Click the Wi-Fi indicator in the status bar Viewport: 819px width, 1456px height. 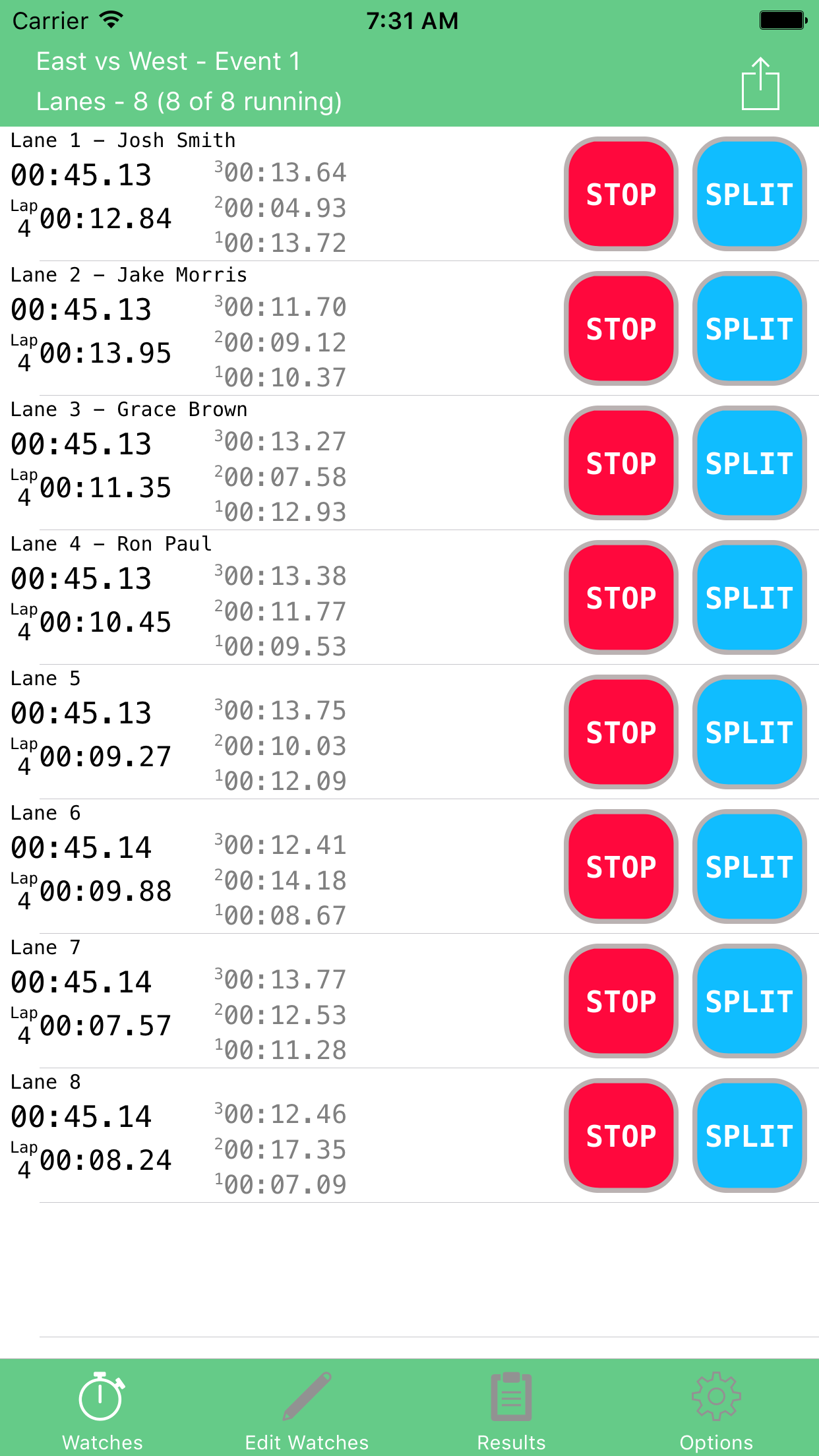[x=111, y=20]
